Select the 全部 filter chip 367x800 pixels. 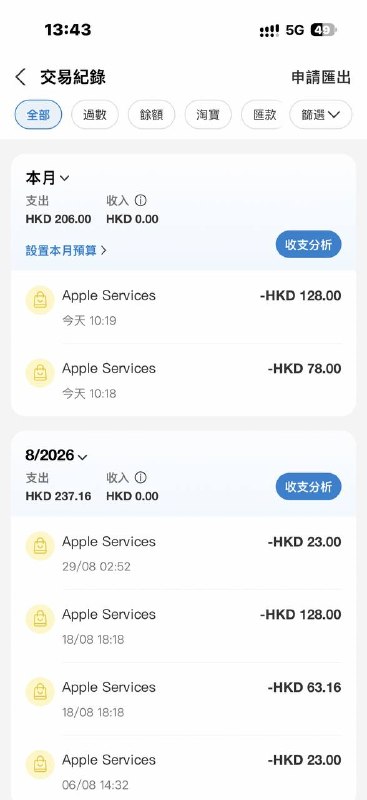click(38, 114)
